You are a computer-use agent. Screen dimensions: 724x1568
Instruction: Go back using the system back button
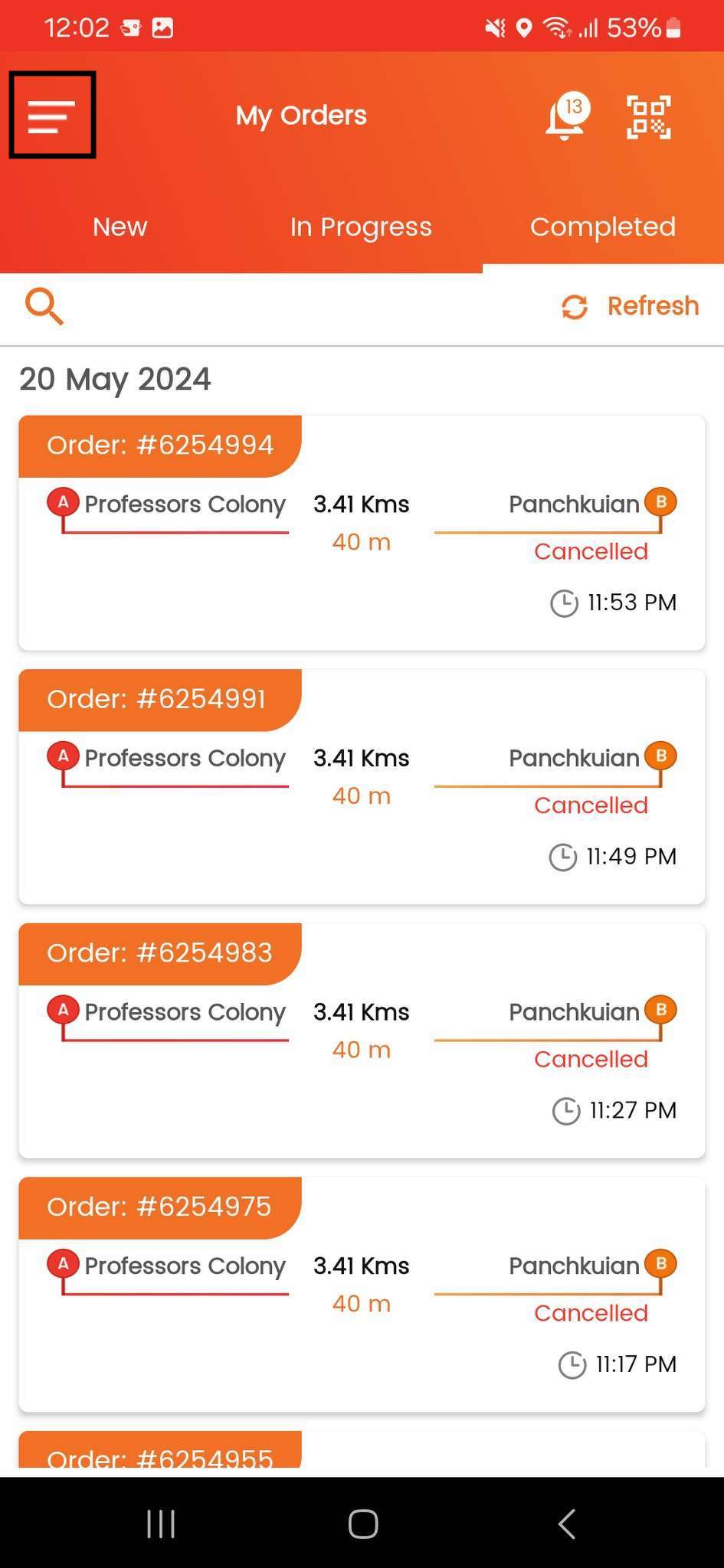click(x=566, y=1524)
